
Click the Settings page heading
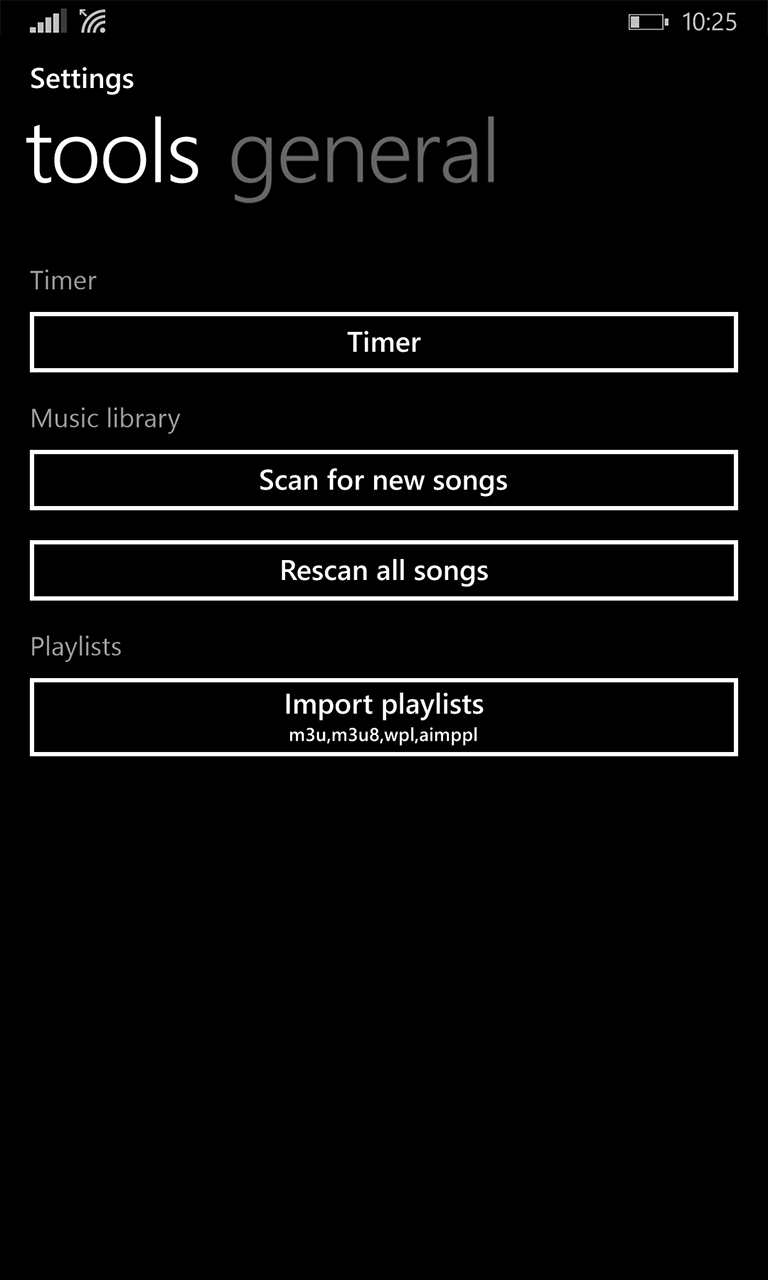point(81,78)
